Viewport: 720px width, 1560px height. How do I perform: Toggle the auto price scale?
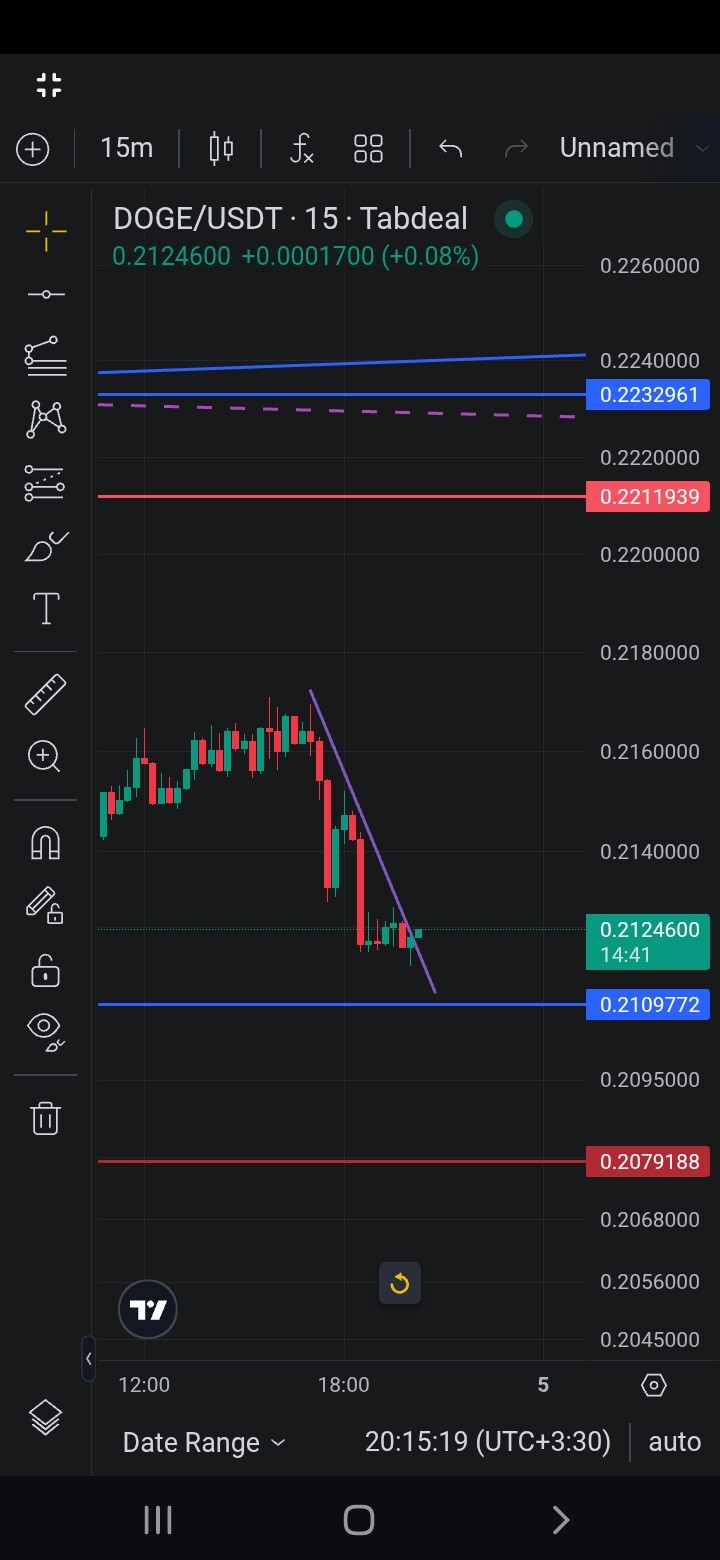pos(675,1441)
